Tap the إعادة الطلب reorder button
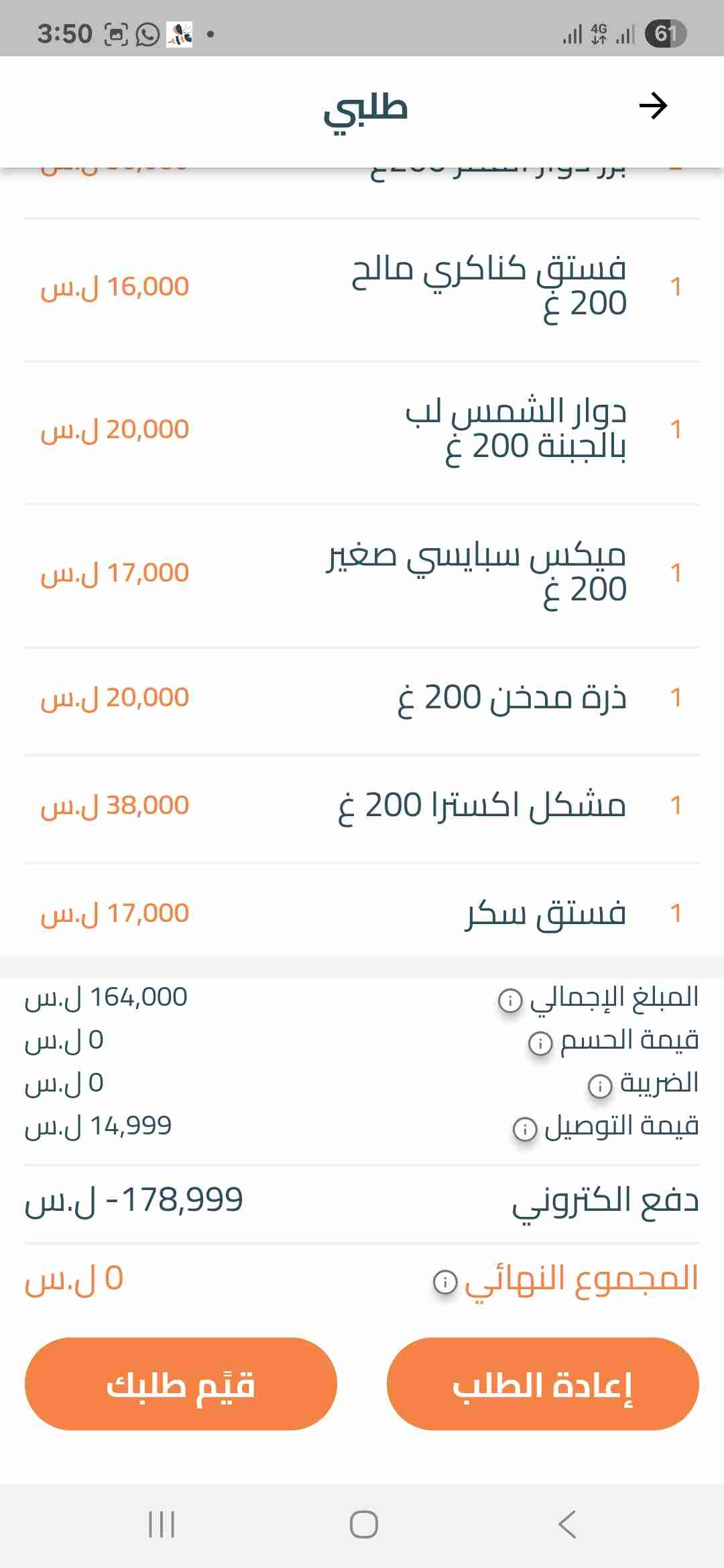The width and height of the screenshot is (724, 1568). coord(542,1384)
